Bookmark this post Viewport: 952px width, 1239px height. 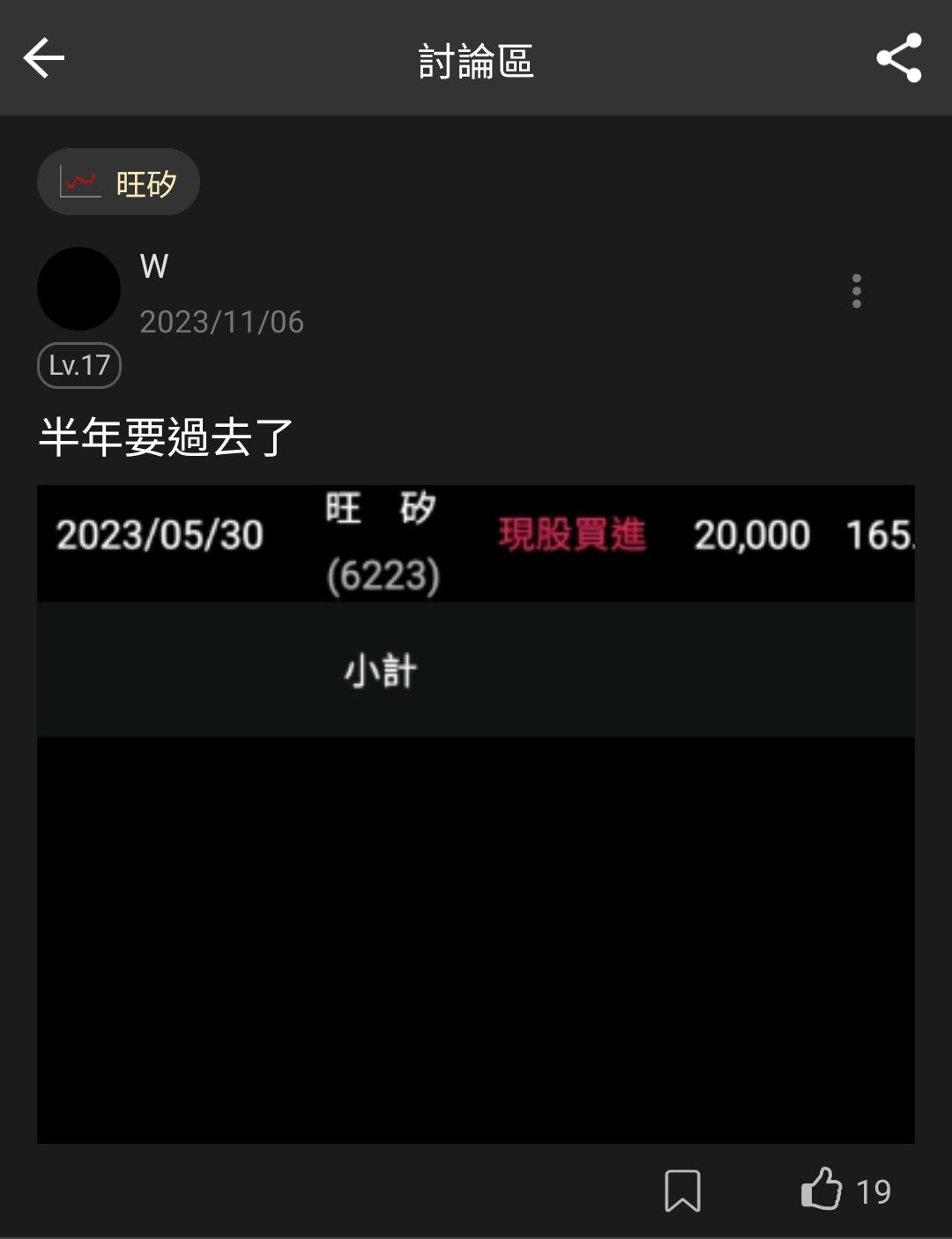(682, 1190)
